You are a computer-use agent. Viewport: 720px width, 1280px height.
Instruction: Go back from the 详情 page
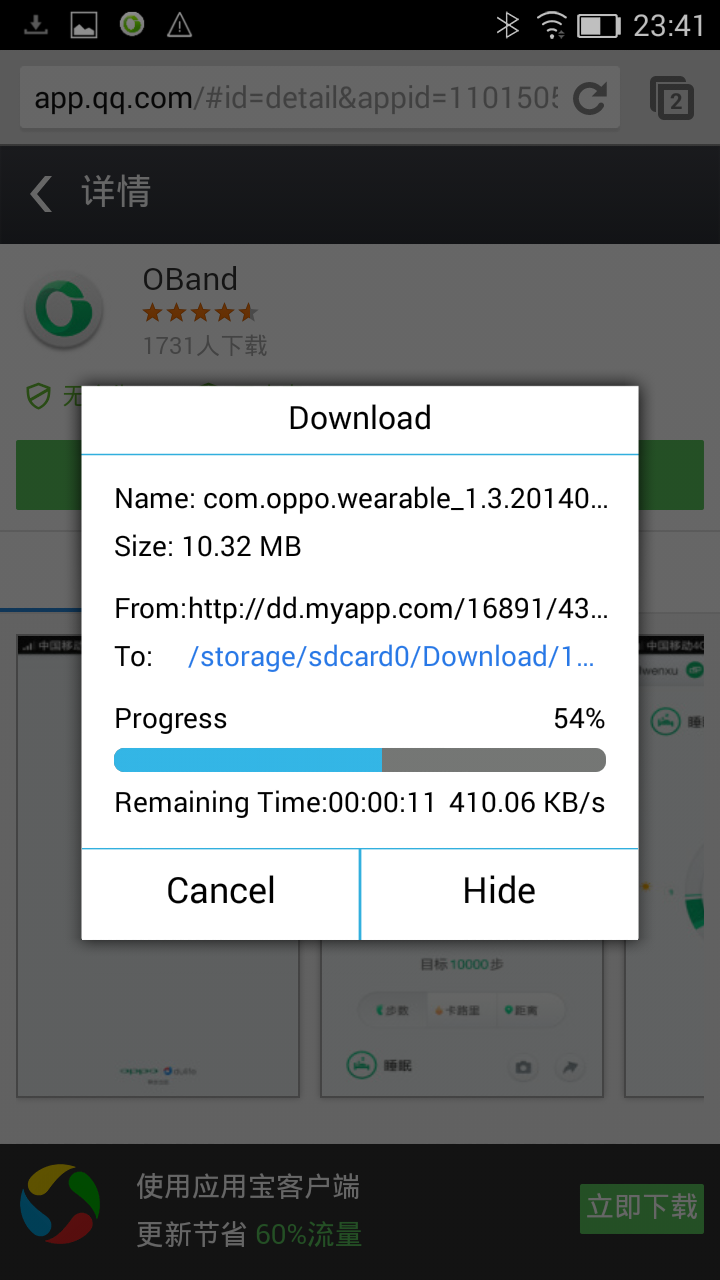[x=42, y=193]
